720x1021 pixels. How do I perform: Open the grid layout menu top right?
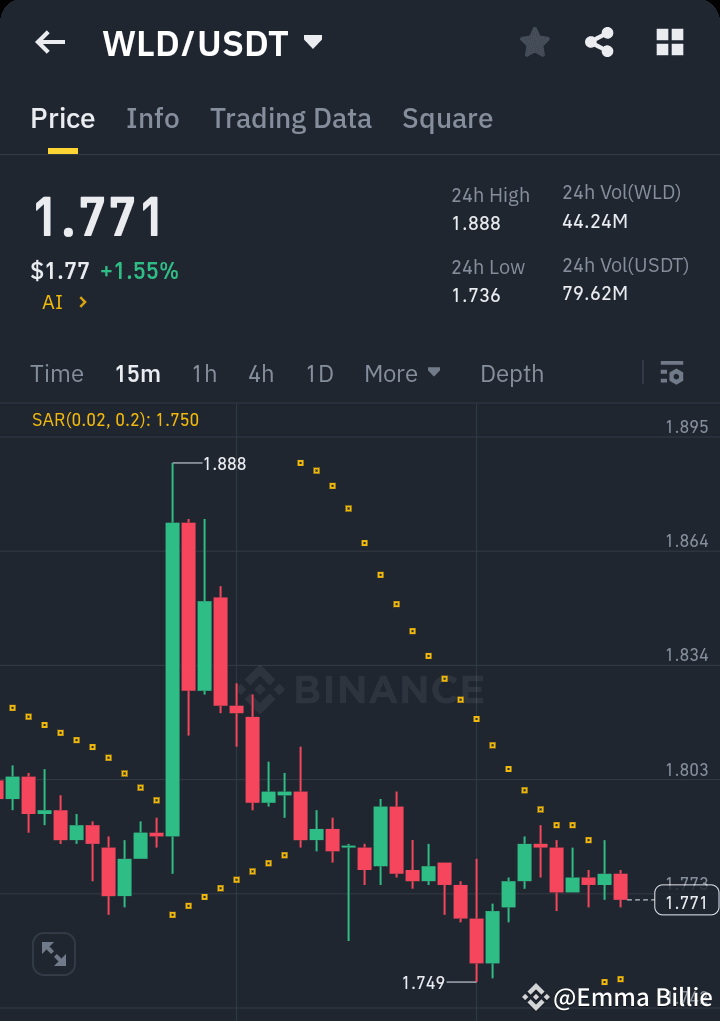click(x=668, y=42)
